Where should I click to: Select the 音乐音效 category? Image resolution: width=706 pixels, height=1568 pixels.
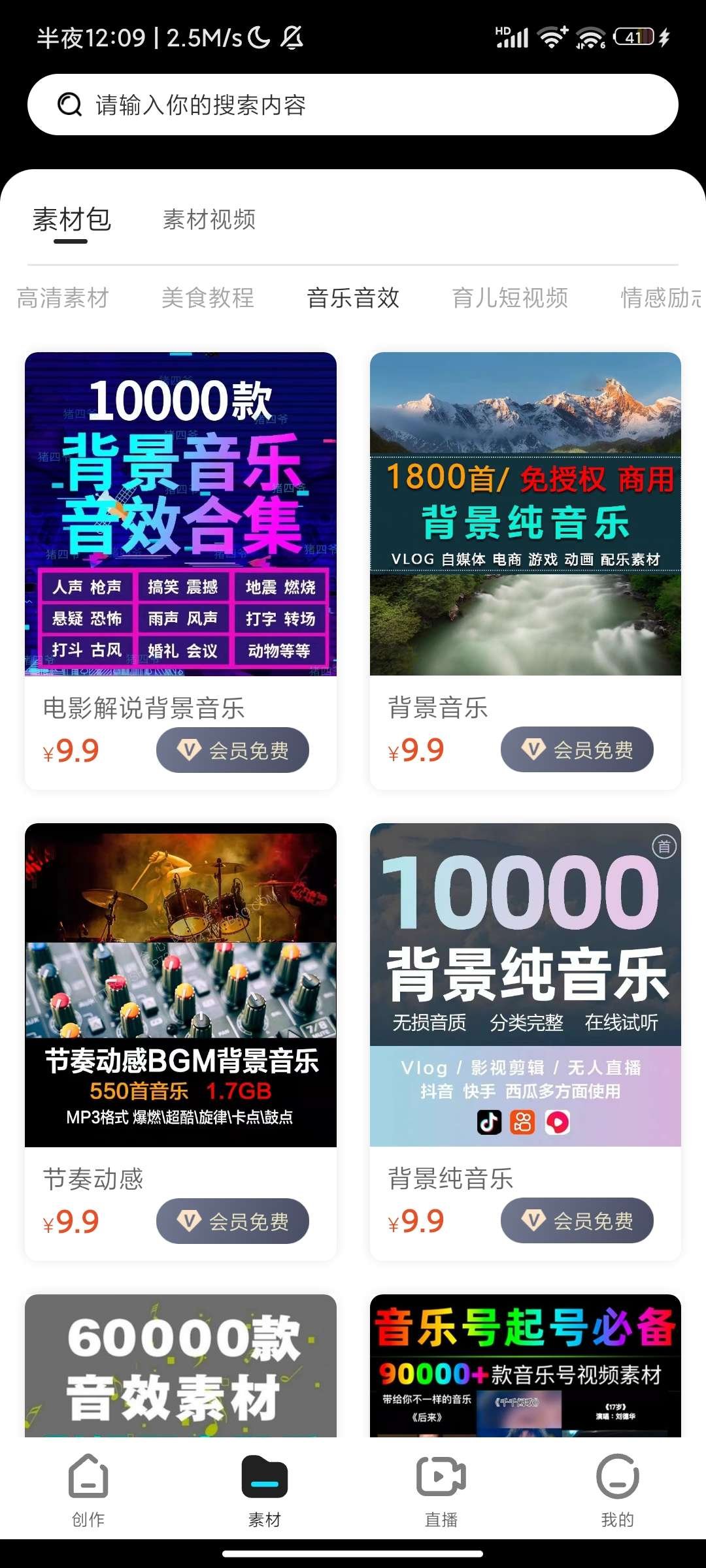353,298
